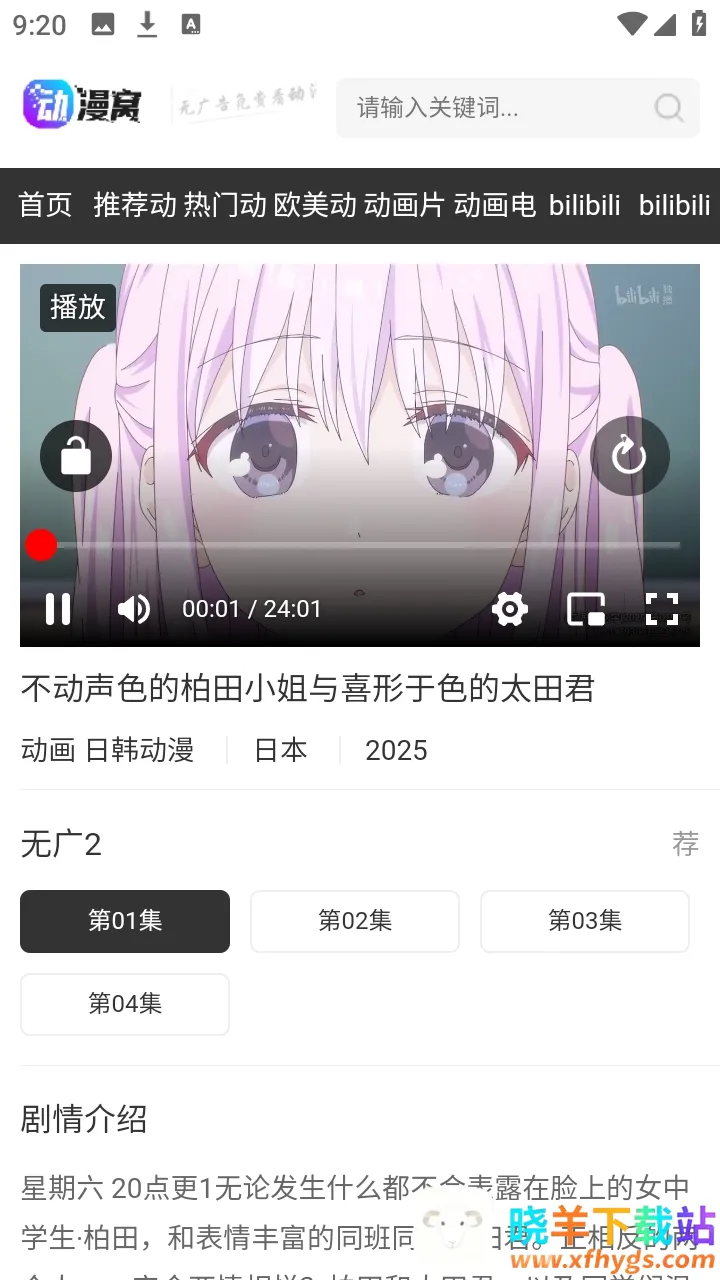Open the video settings gear

tap(509, 609)
